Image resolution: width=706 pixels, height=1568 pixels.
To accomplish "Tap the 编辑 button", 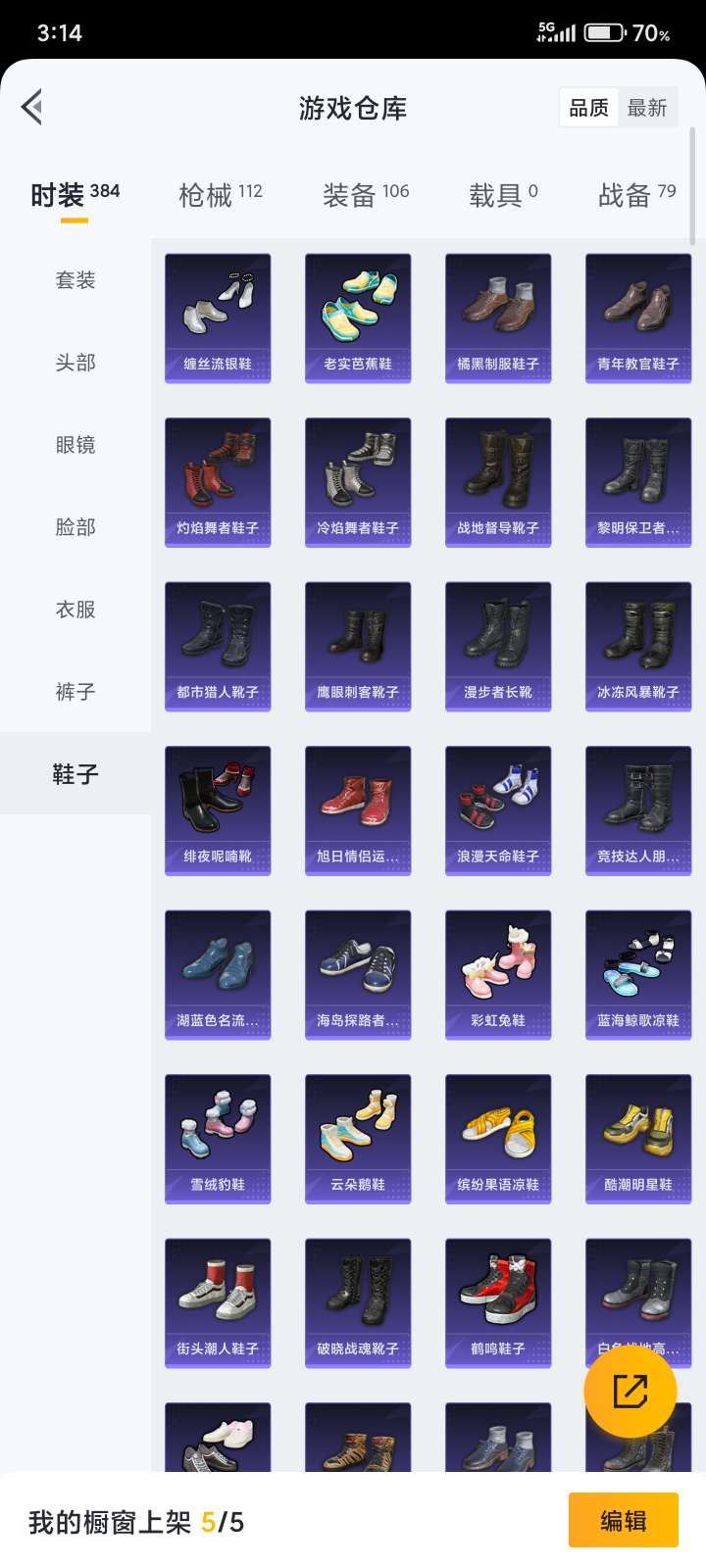I will pyautogui.click(x=624, y=1520).
